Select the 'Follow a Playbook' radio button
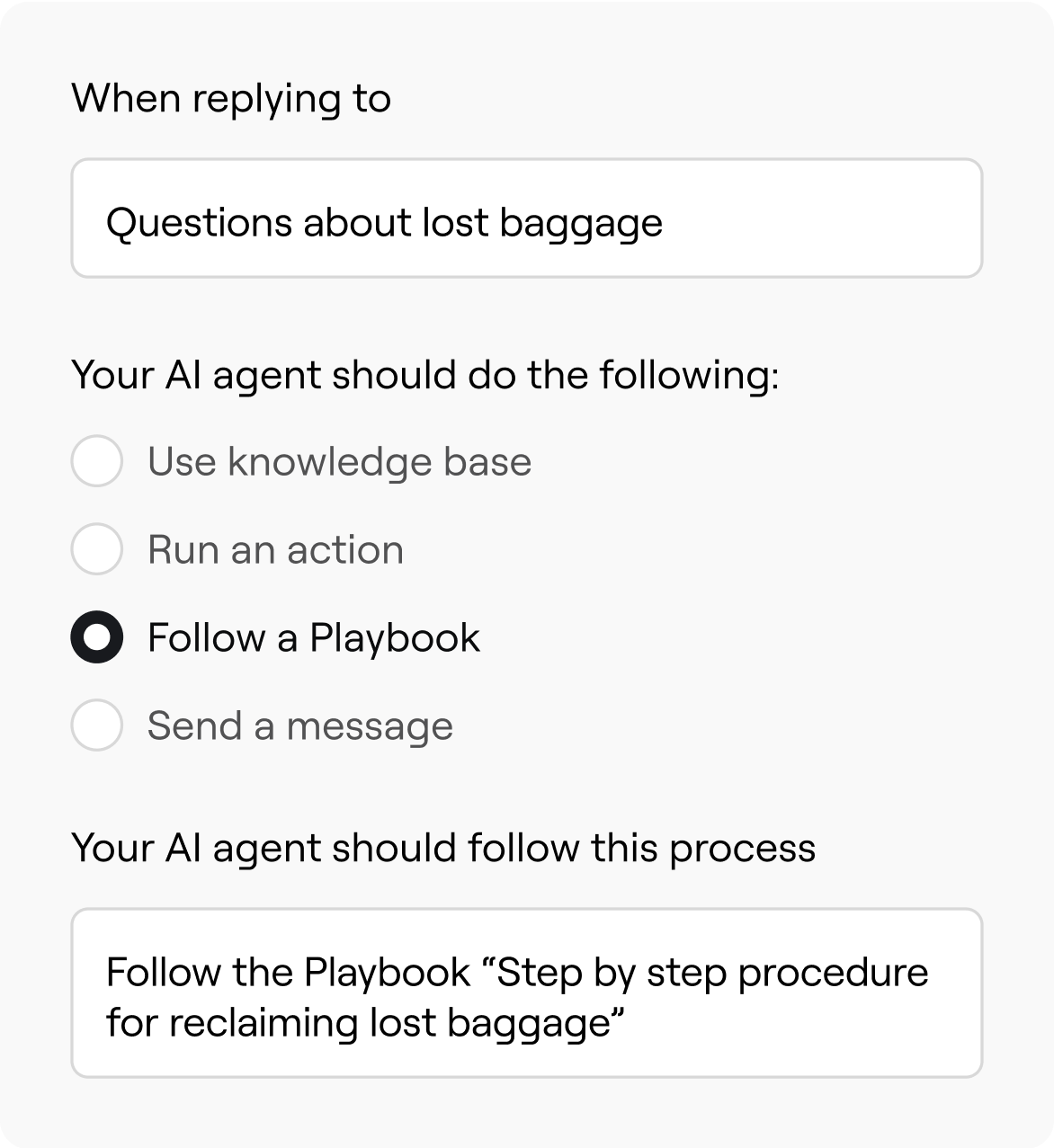This screenshot has width=1054, height=1148. tap(97, 637)
